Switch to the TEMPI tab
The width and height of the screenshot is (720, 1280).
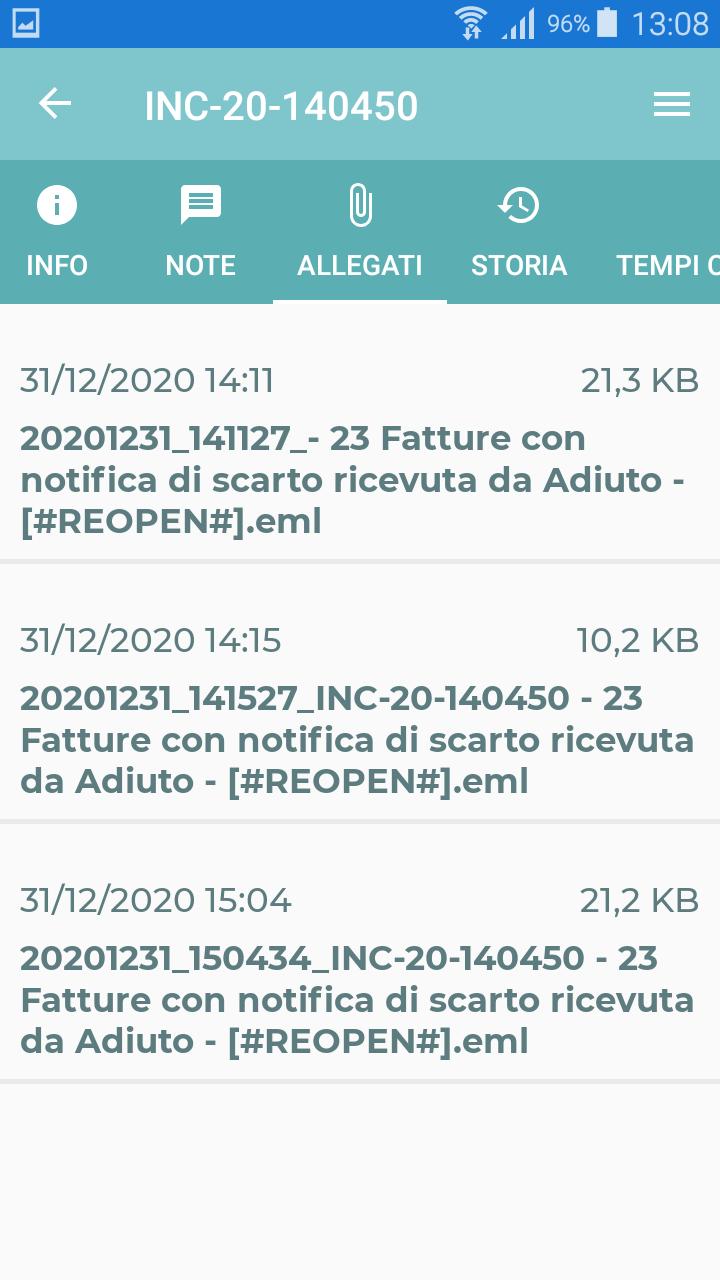[x=666, y=232]
